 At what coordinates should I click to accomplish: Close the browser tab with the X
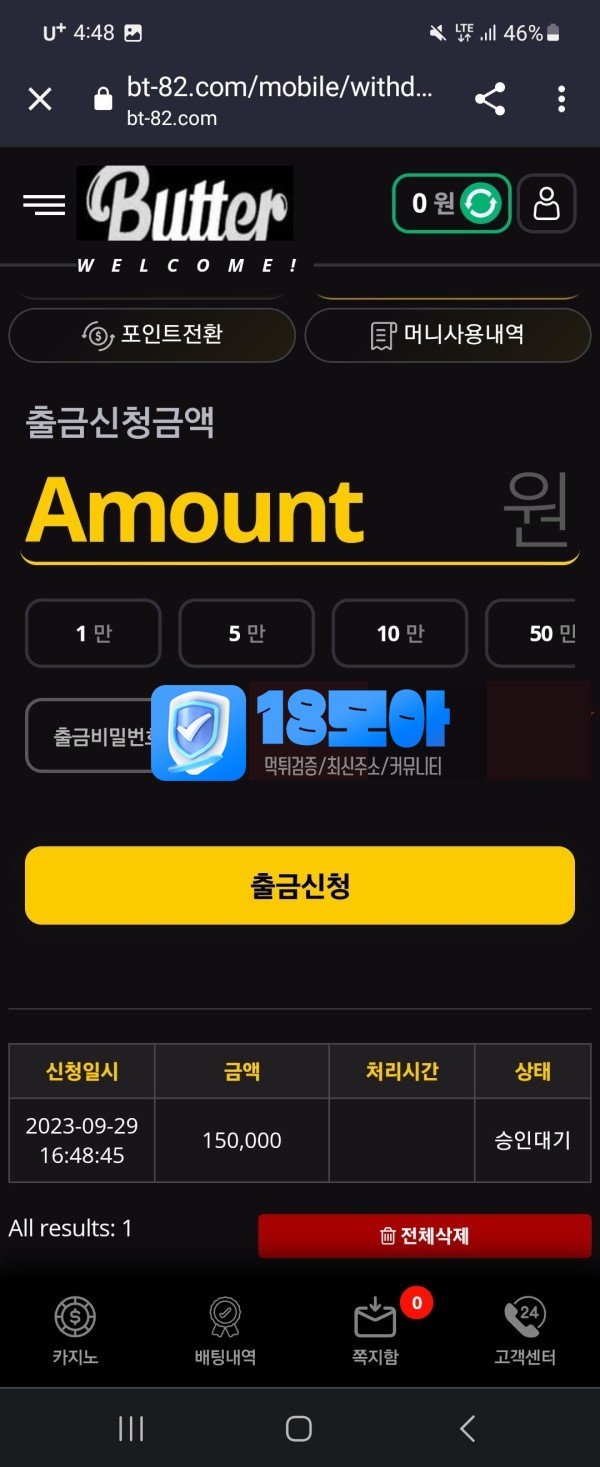pyautogui.click(x=39, y=99)
